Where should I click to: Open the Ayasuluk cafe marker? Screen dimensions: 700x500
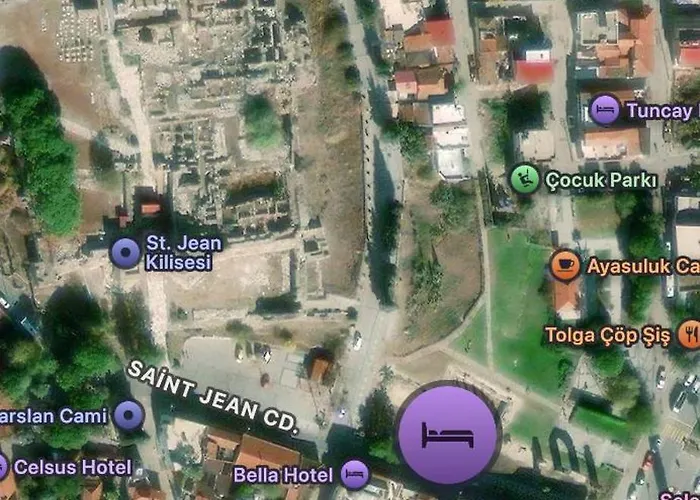click(x=565, y=265)
